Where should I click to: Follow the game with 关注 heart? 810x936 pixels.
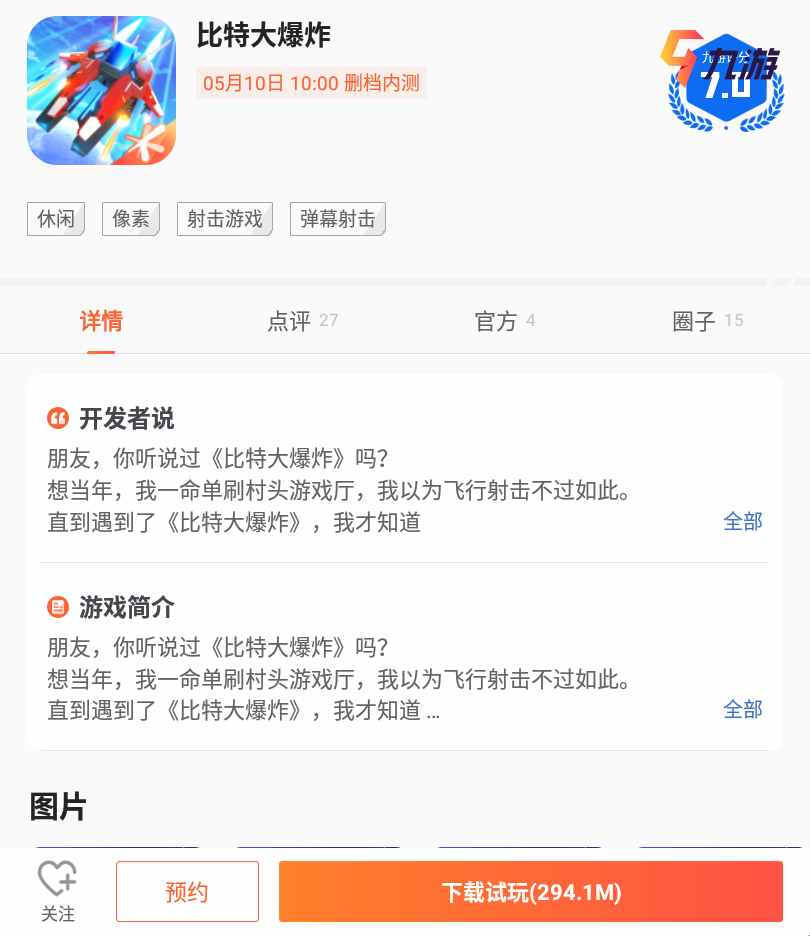[58, 891]
